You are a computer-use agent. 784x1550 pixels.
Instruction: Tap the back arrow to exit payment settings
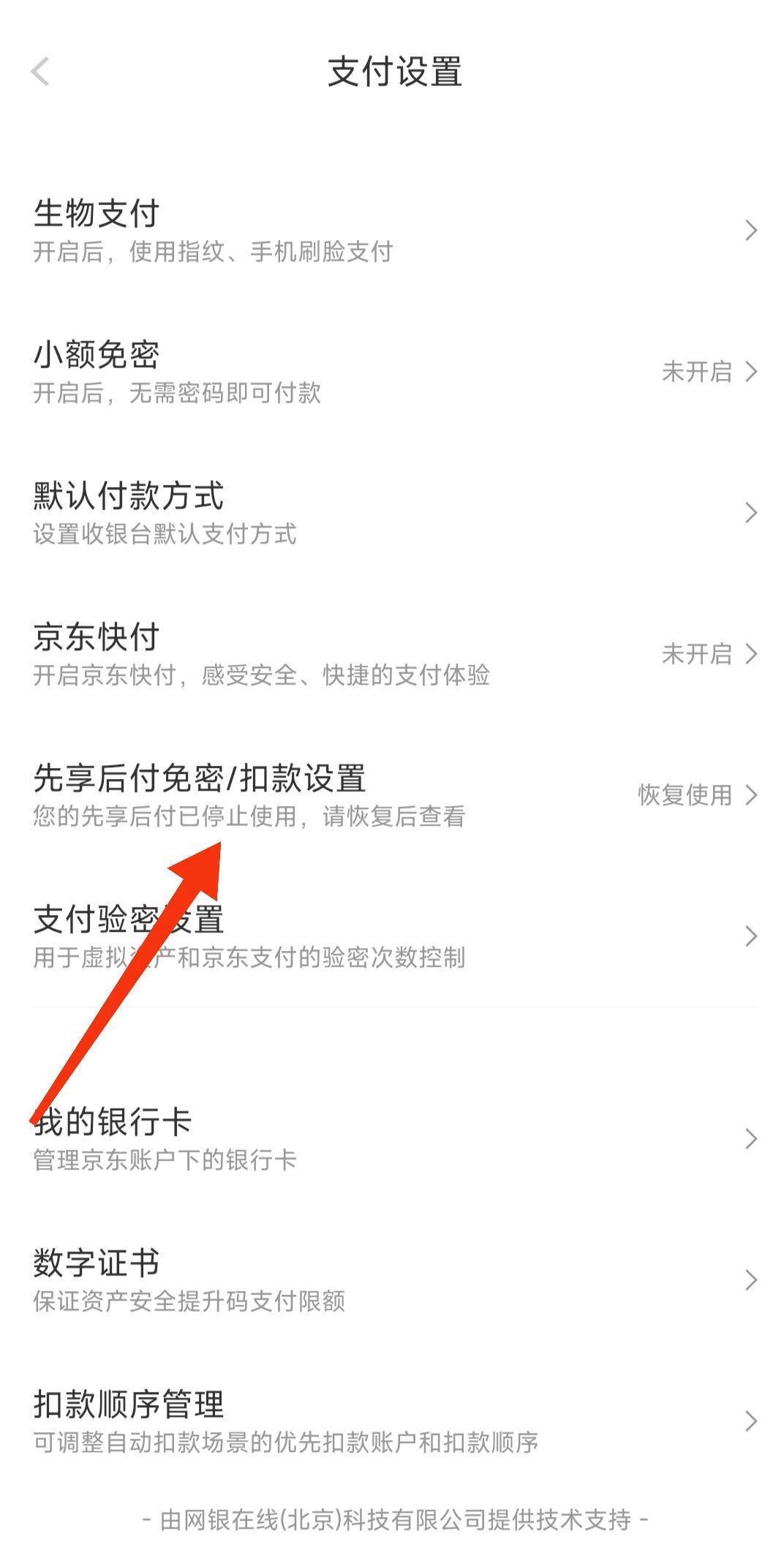[40, 71]
